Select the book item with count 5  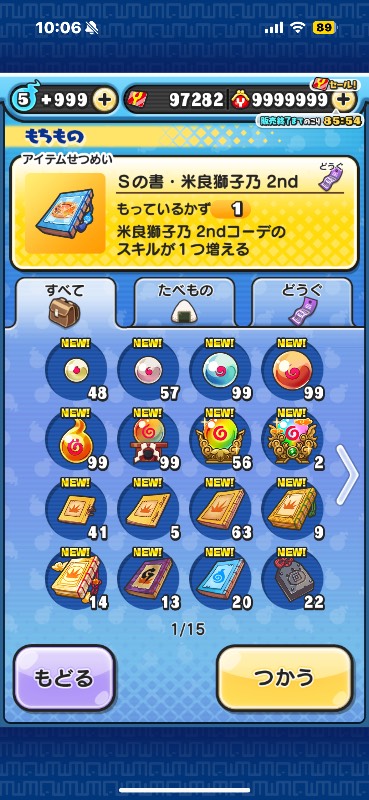coord(149,509)
